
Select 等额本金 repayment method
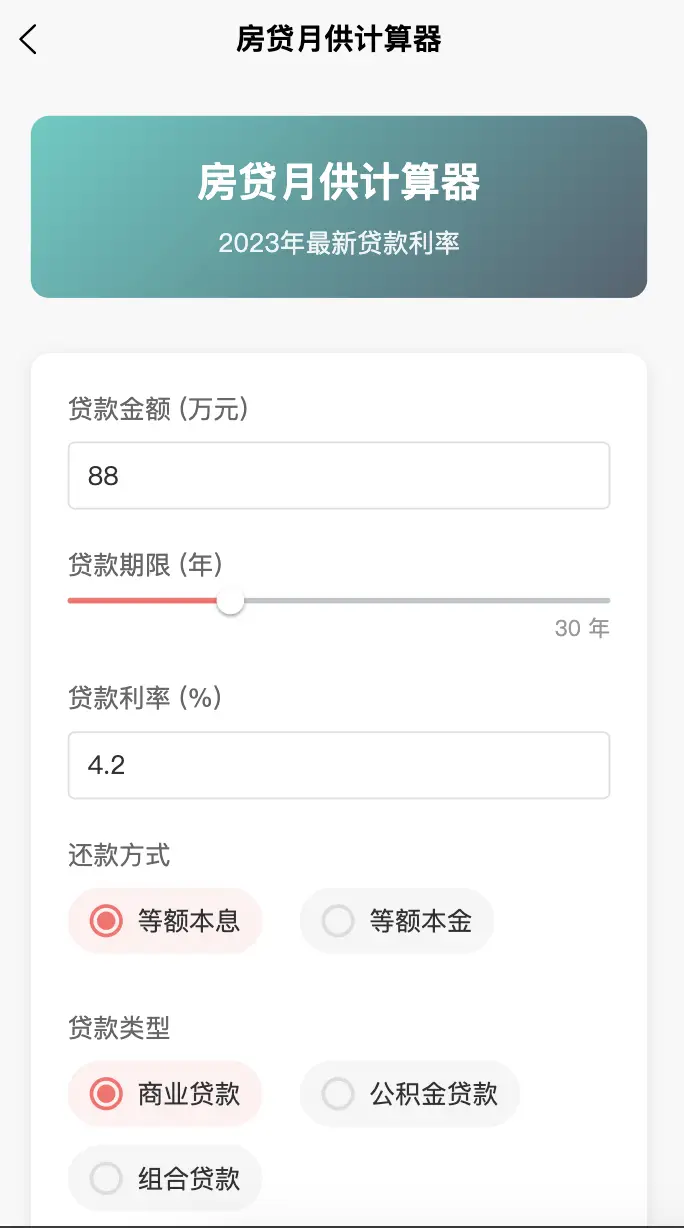click(x=397, y=921)
